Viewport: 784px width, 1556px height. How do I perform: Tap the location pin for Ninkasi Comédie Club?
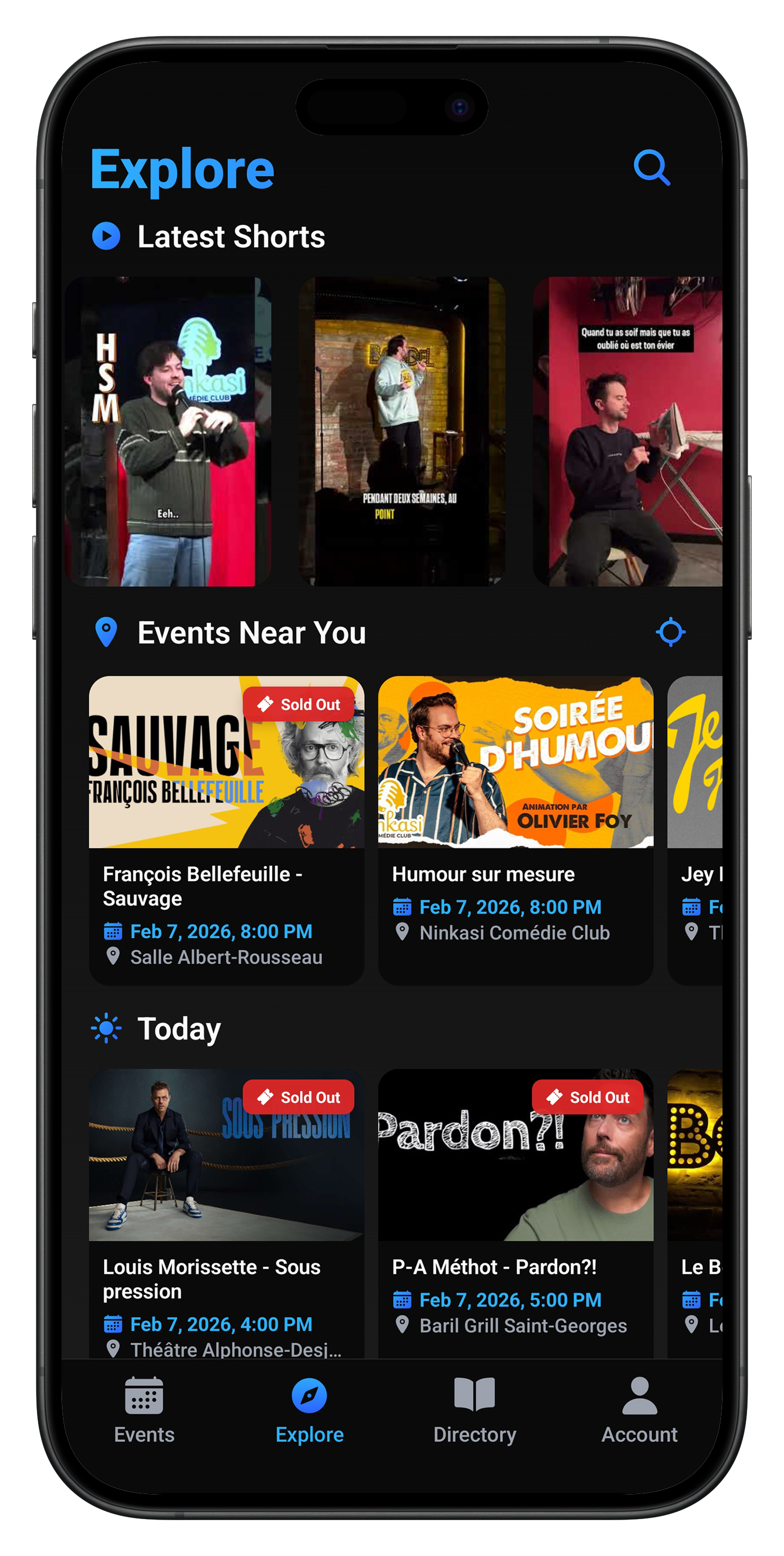[x=402, y=933]
